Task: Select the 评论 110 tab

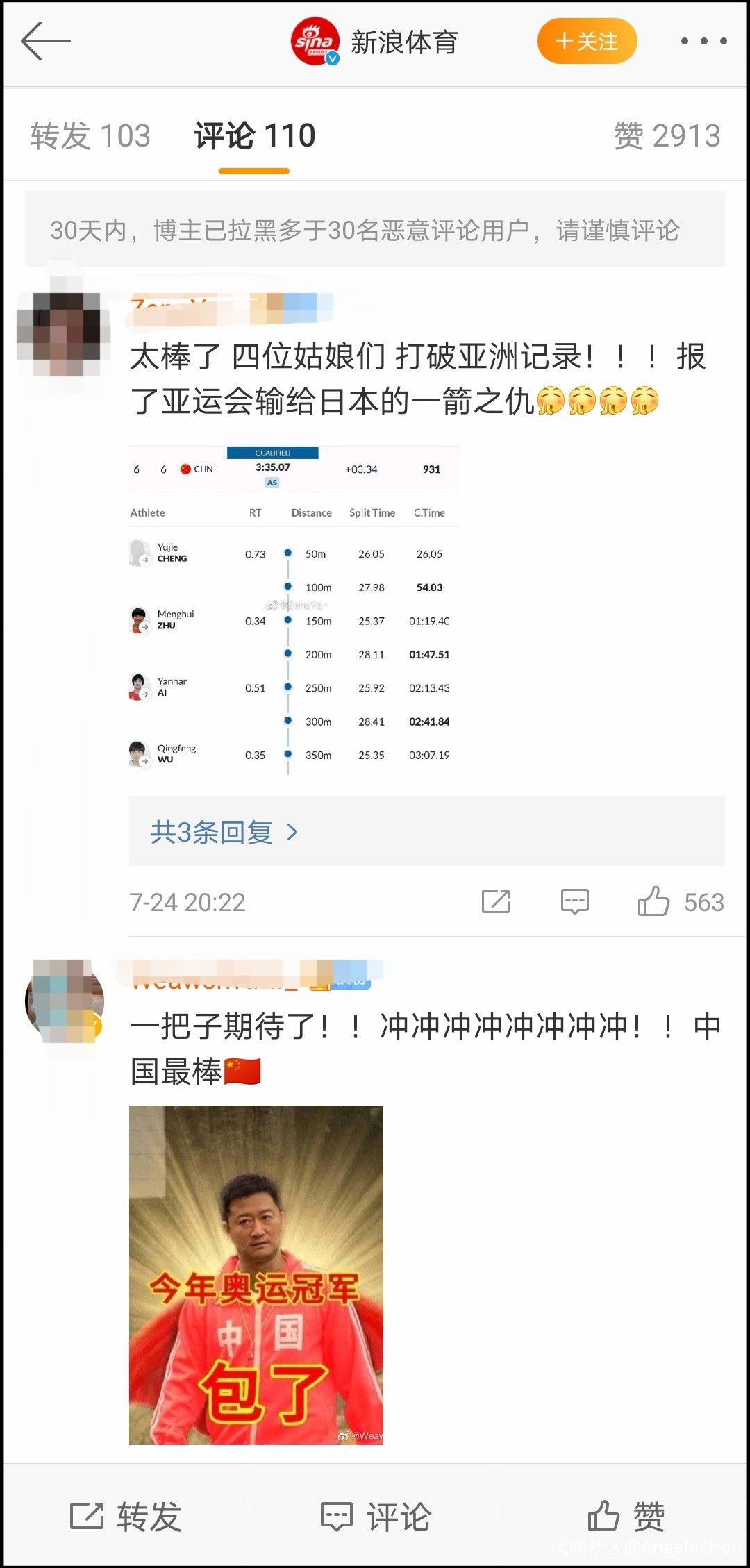Action: 254,136
